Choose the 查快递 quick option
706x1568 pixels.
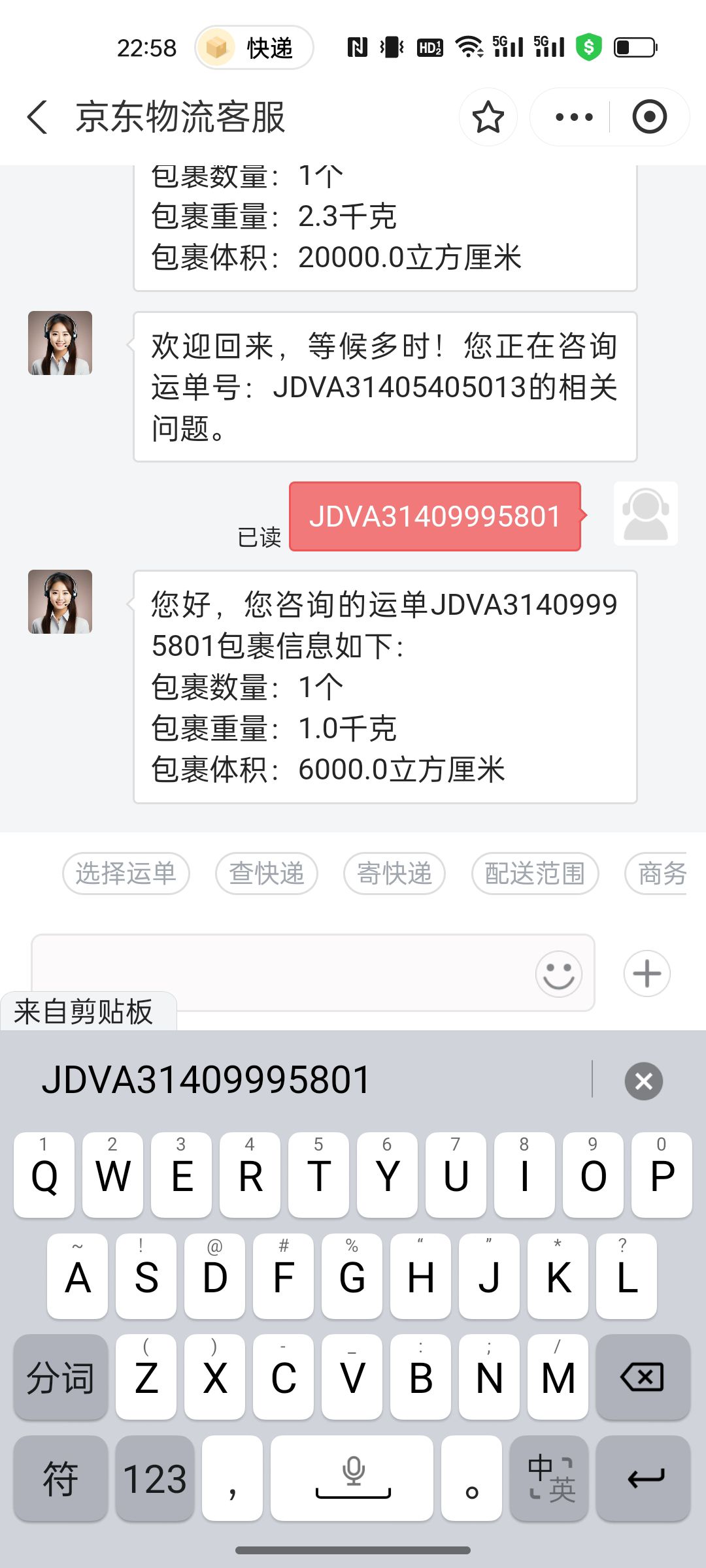267,874
